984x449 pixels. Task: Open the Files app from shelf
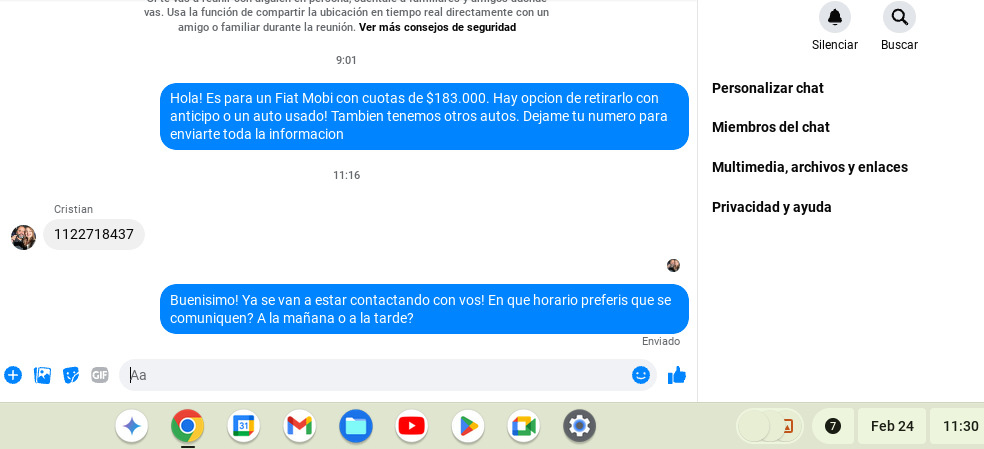pyautogui.click(x=355, y=426)
